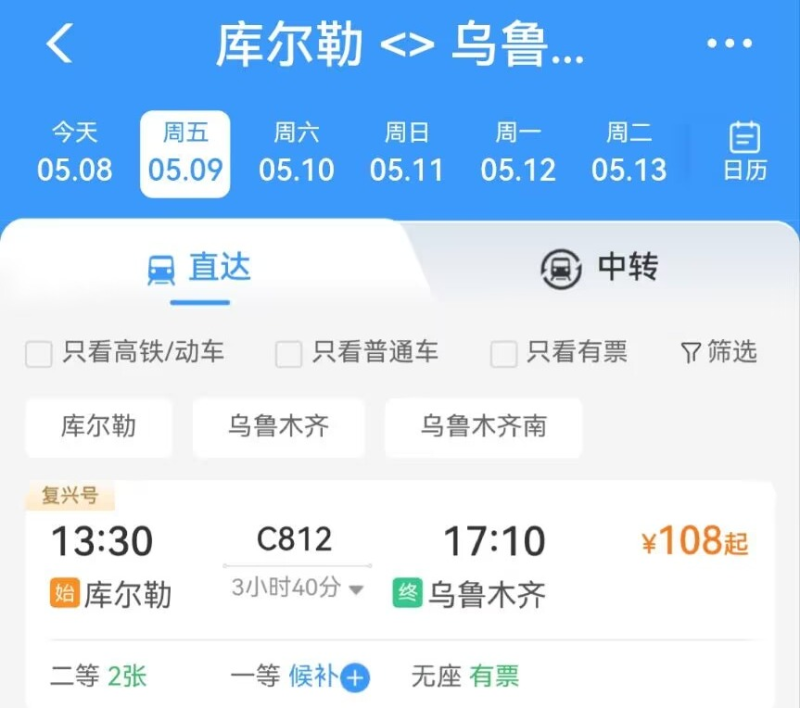800x708 pixels.
Task: Filter by 库尔勒 station chip
Action: tap(99, 427)
